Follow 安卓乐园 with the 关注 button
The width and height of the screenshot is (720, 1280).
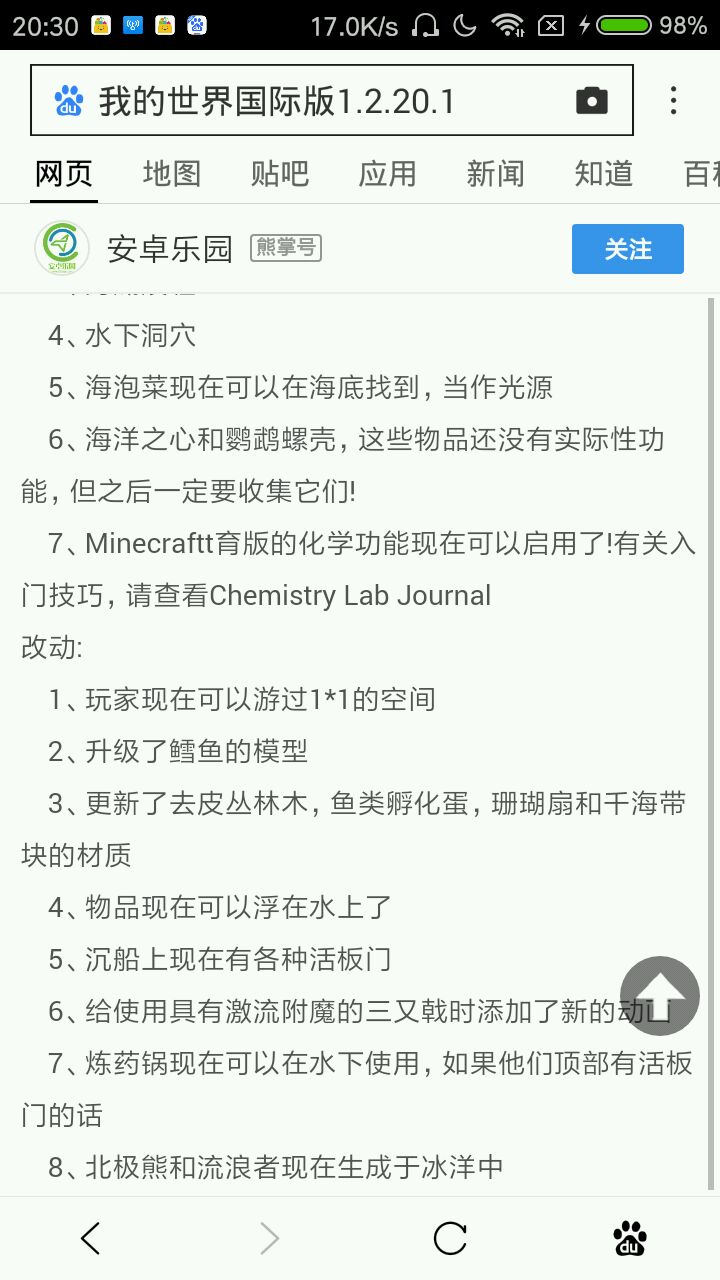click(x=627, y=249)
